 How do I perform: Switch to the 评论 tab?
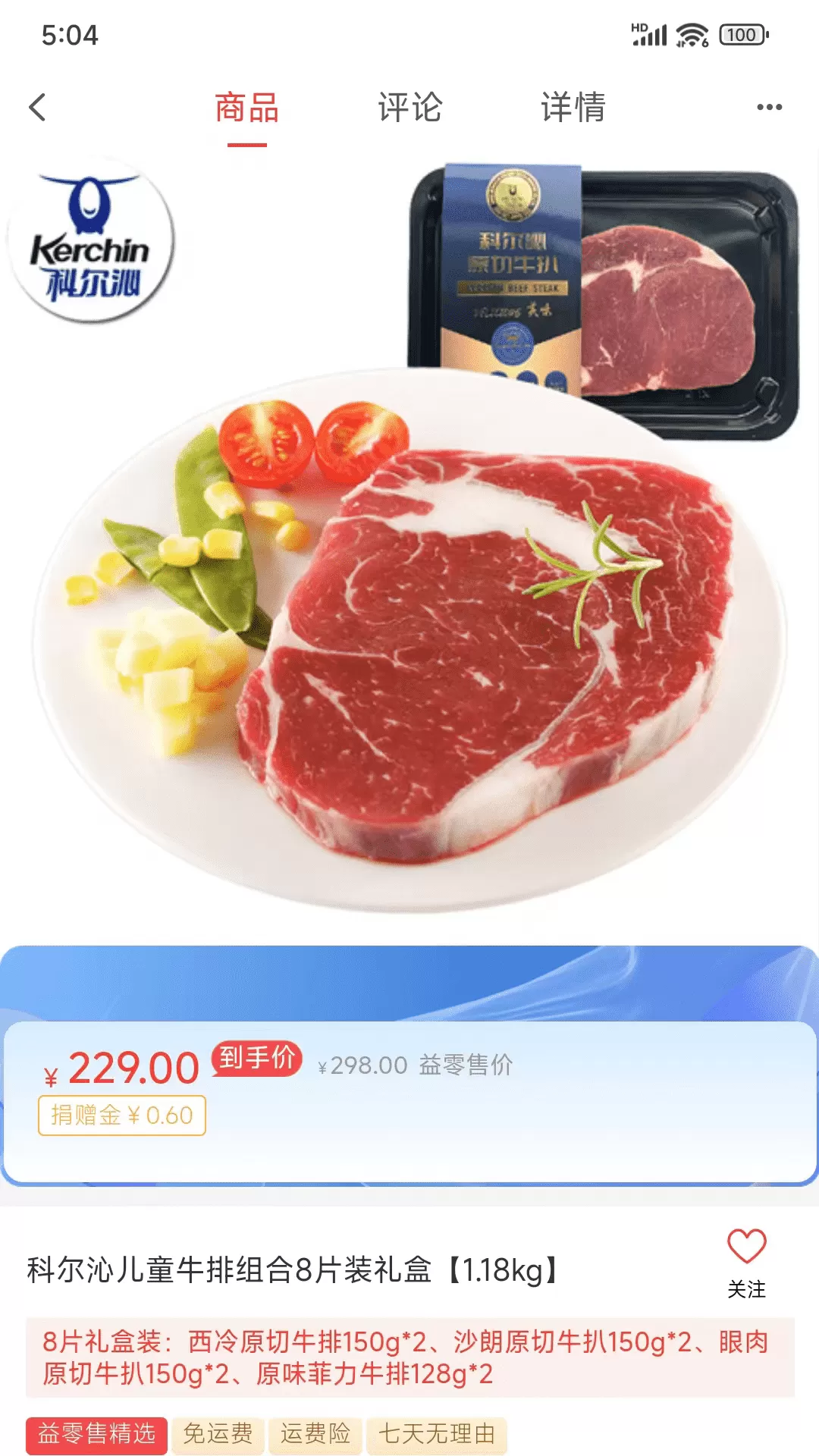pyautogui.click(x=409, y=107)
